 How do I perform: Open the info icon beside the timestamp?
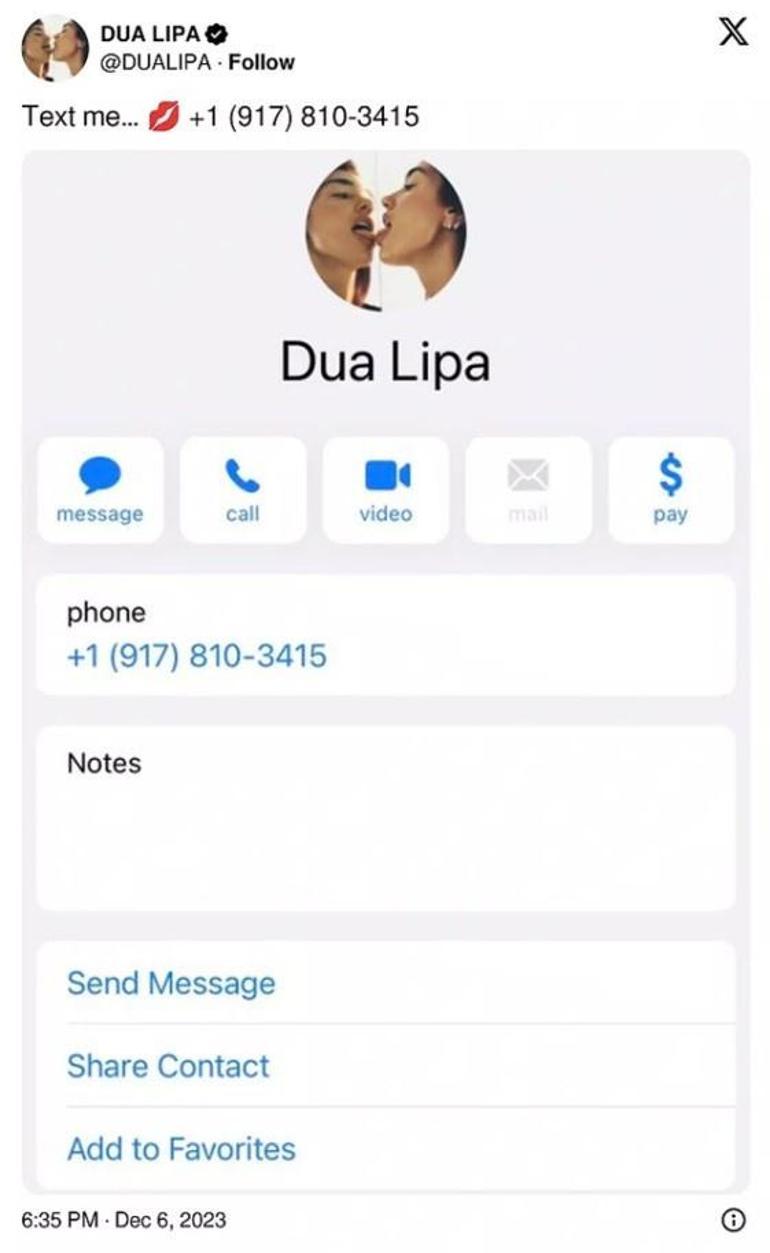coord(733,1220)
